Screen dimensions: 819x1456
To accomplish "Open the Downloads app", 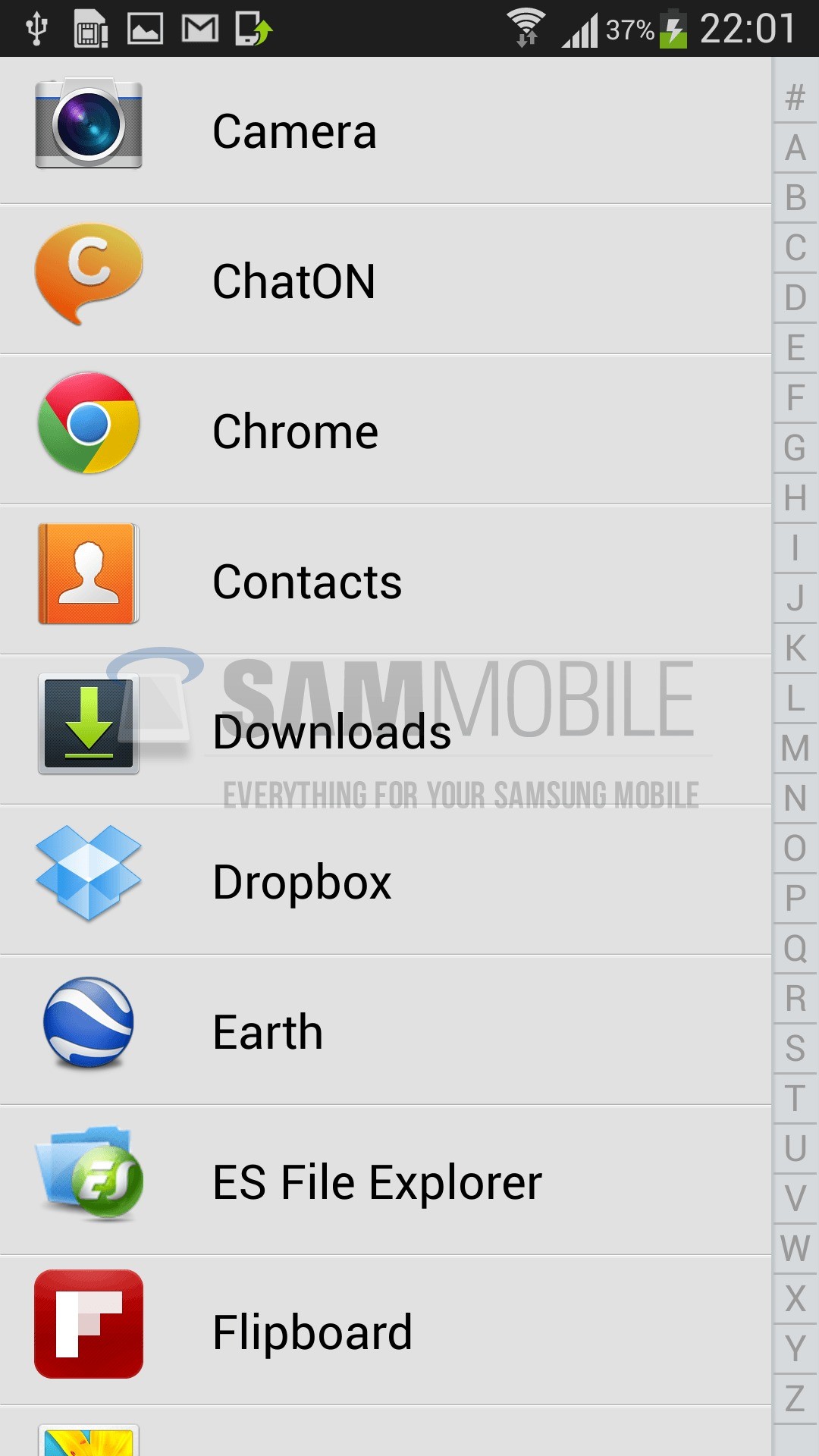I will point(332,731).
